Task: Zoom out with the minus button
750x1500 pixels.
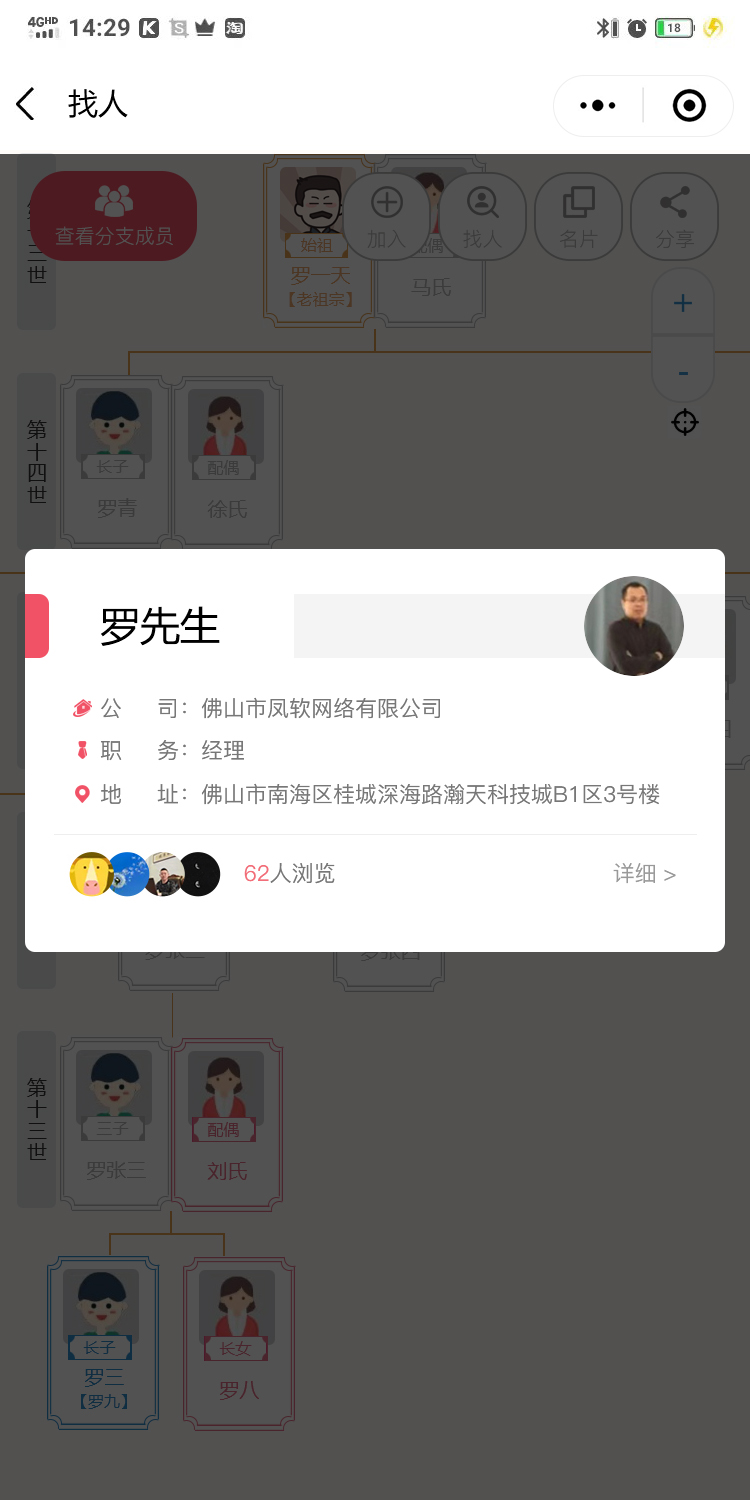Action: point(683,372)
